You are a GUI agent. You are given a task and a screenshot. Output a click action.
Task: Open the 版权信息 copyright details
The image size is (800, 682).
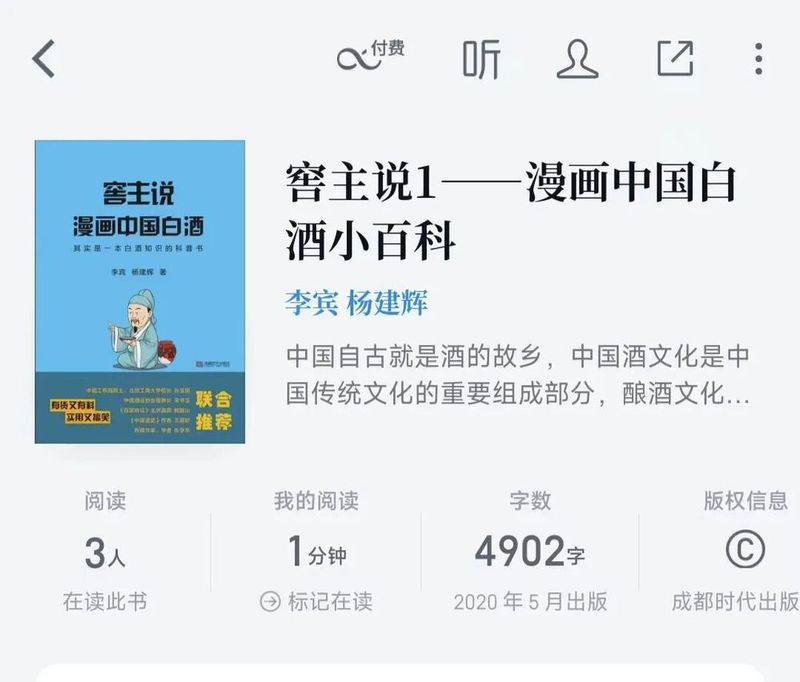click(744, 550)
